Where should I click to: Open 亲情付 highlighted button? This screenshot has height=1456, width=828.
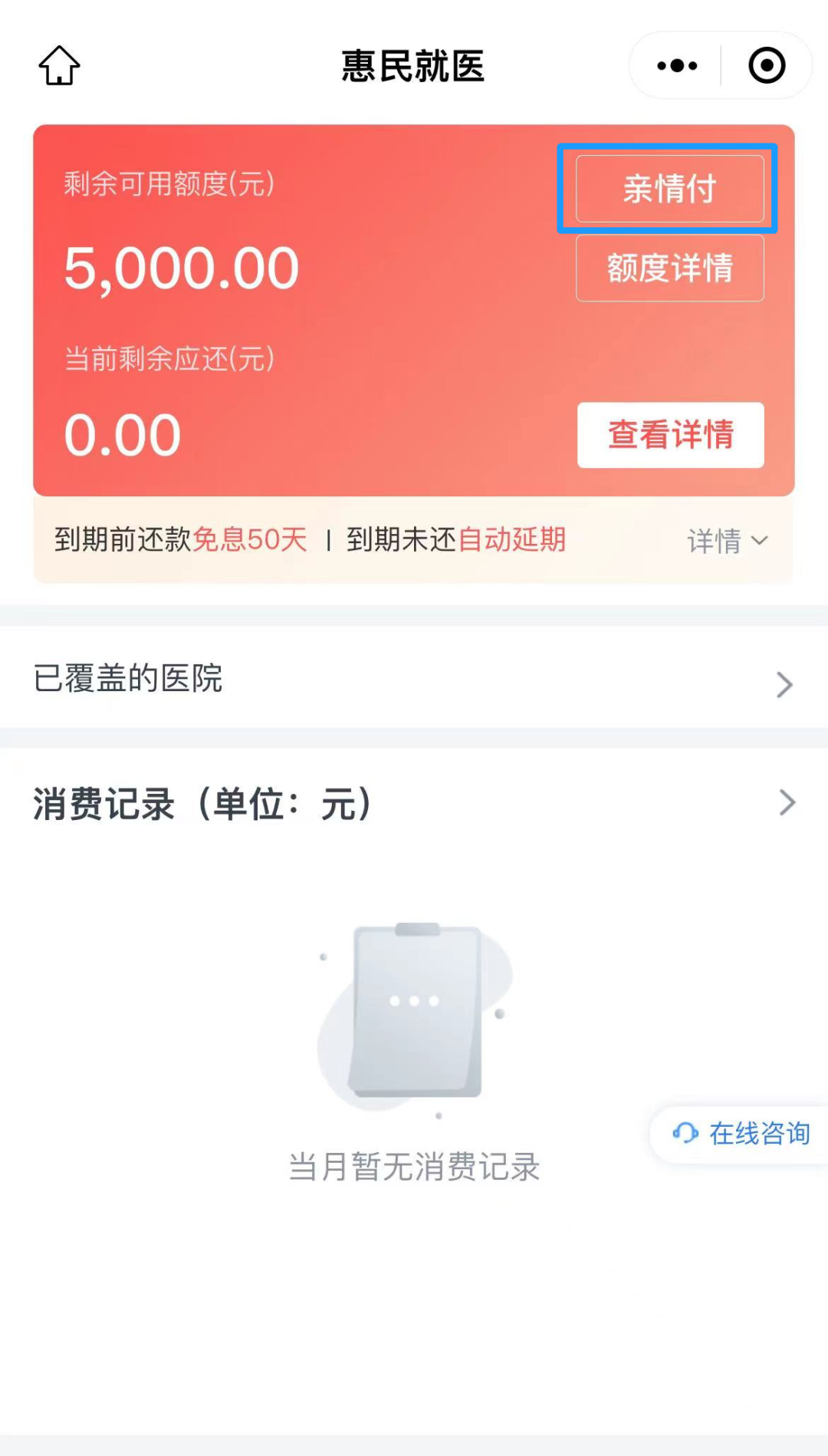[x=669, y=189]
